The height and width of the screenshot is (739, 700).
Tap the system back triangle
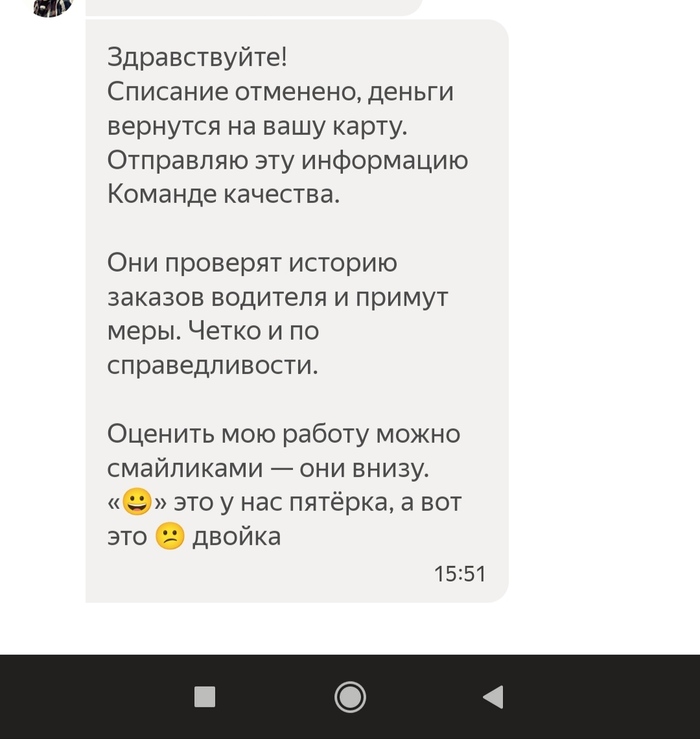[x=493, y=697]
